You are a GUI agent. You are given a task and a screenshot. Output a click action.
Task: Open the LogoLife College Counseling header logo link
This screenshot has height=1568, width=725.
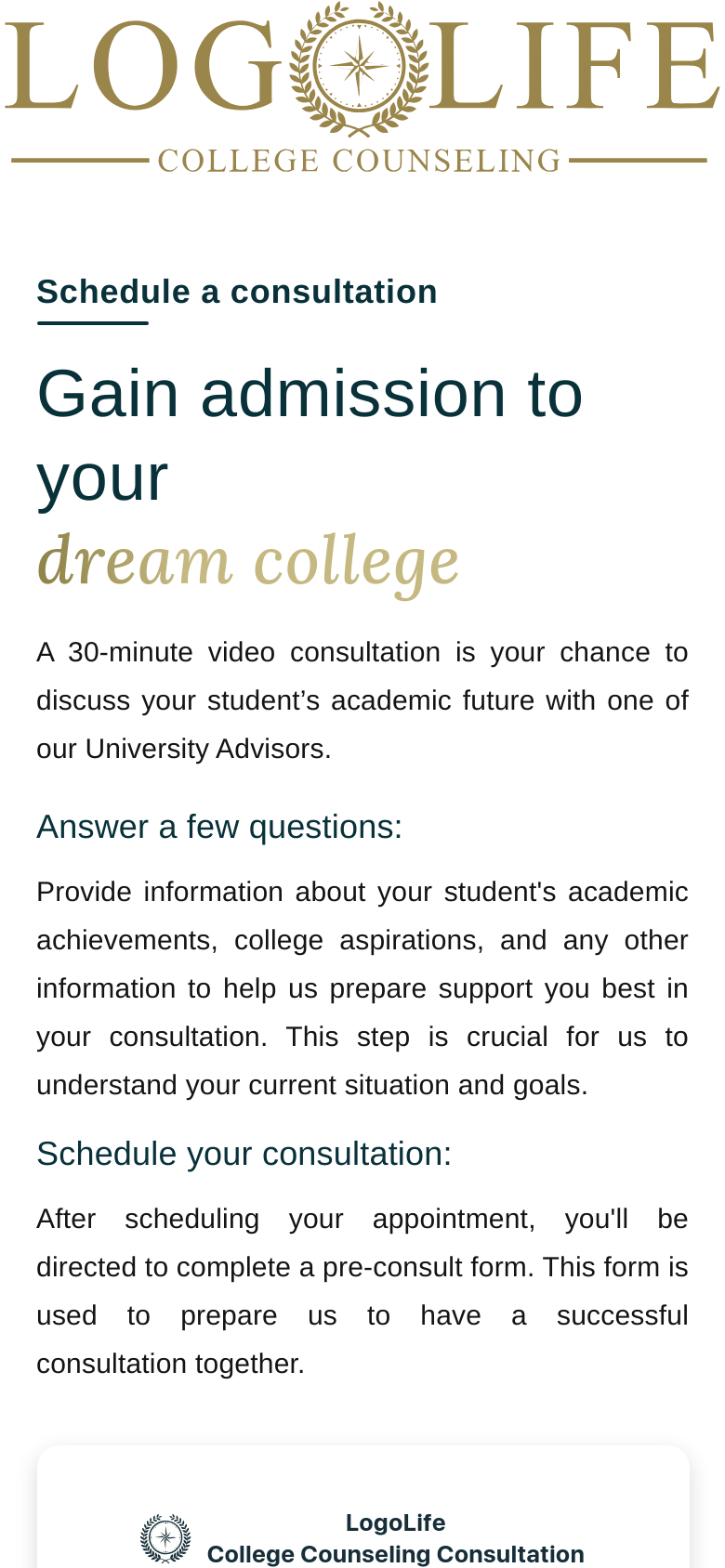362,88
